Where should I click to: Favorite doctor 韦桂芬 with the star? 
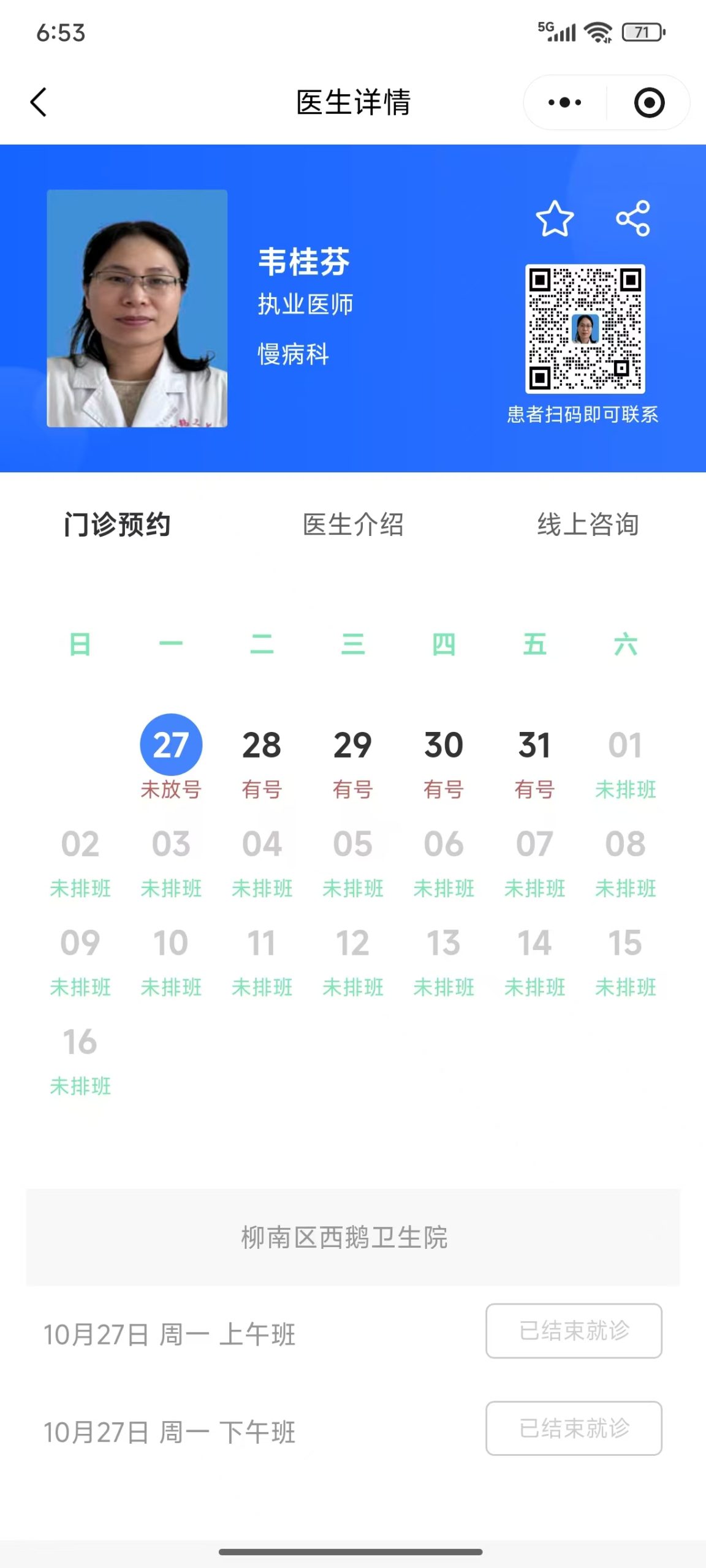[x=555, y=219]
